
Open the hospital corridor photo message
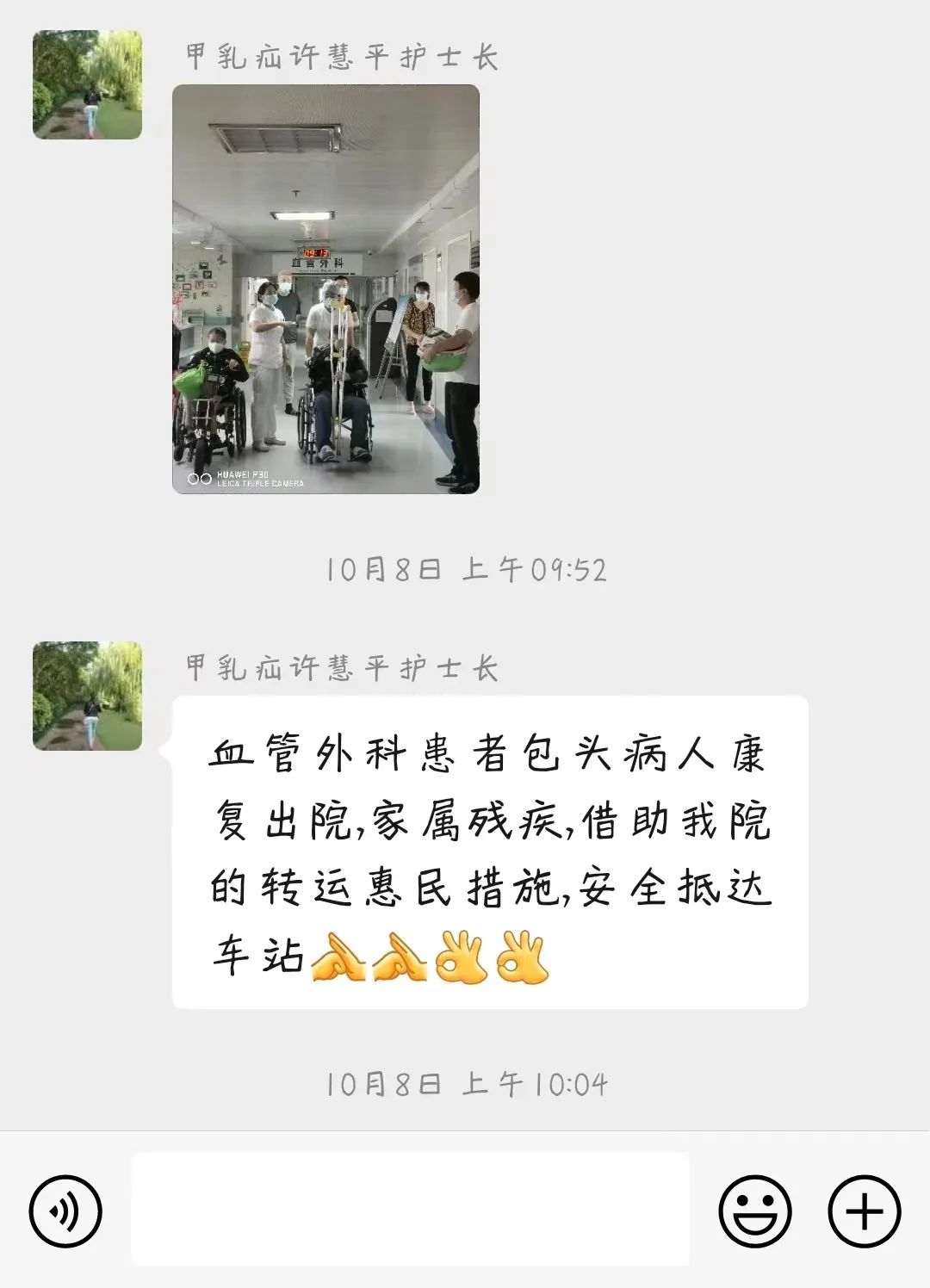click(x=325, y=289)
